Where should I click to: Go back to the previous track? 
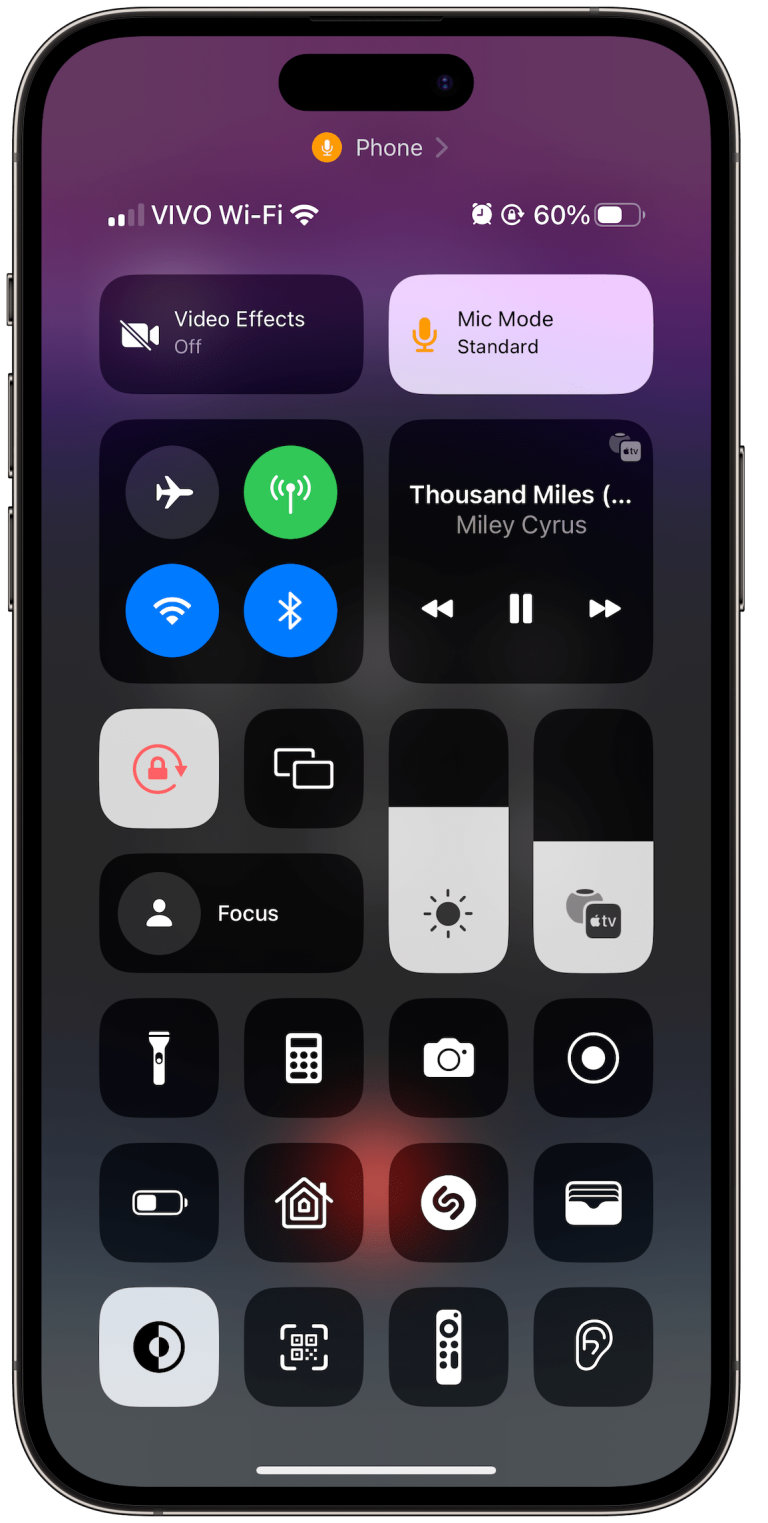pyautogui.click(x=437, y=608)
